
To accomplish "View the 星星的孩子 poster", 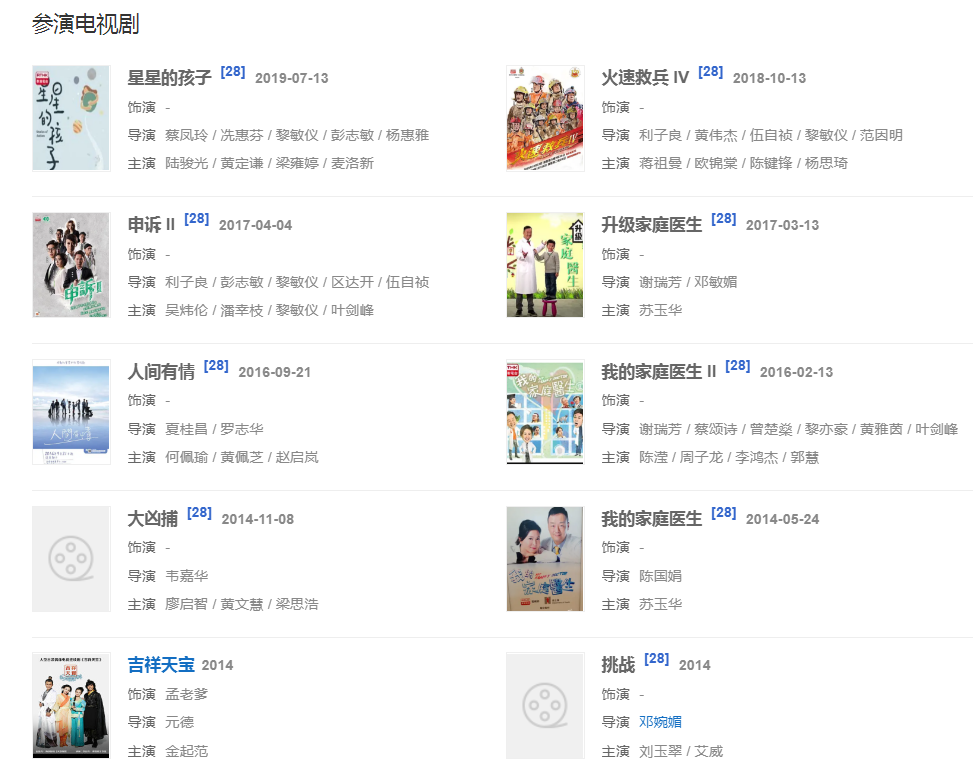I will pyautogui.click(x=71, y=119).
